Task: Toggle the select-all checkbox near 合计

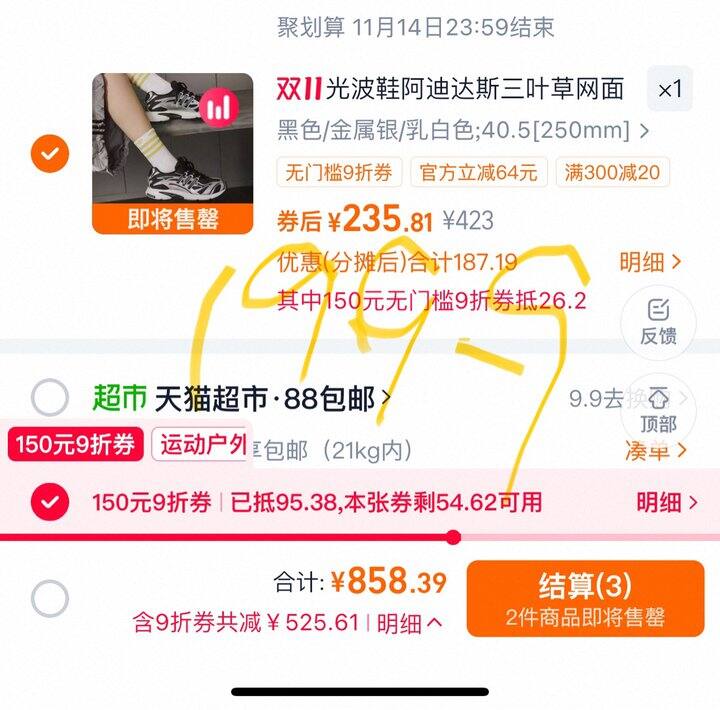Action: (x=49, y=599)
